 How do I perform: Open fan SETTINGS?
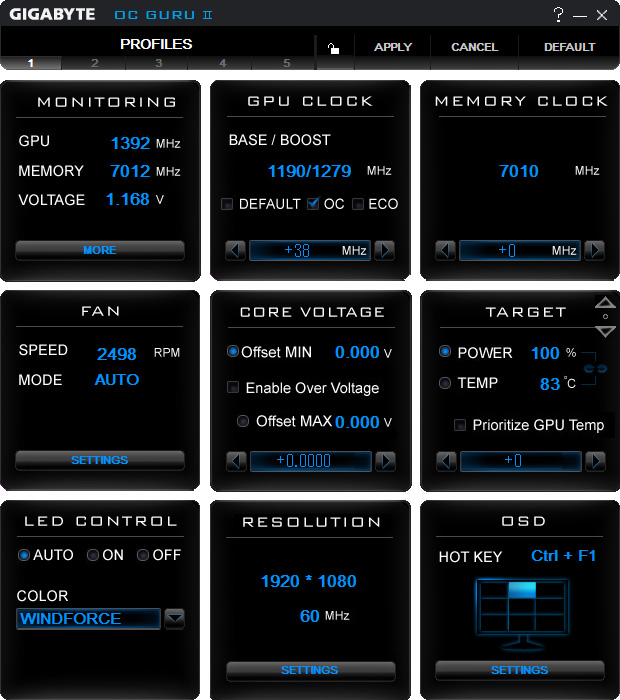tap(100, 460)
